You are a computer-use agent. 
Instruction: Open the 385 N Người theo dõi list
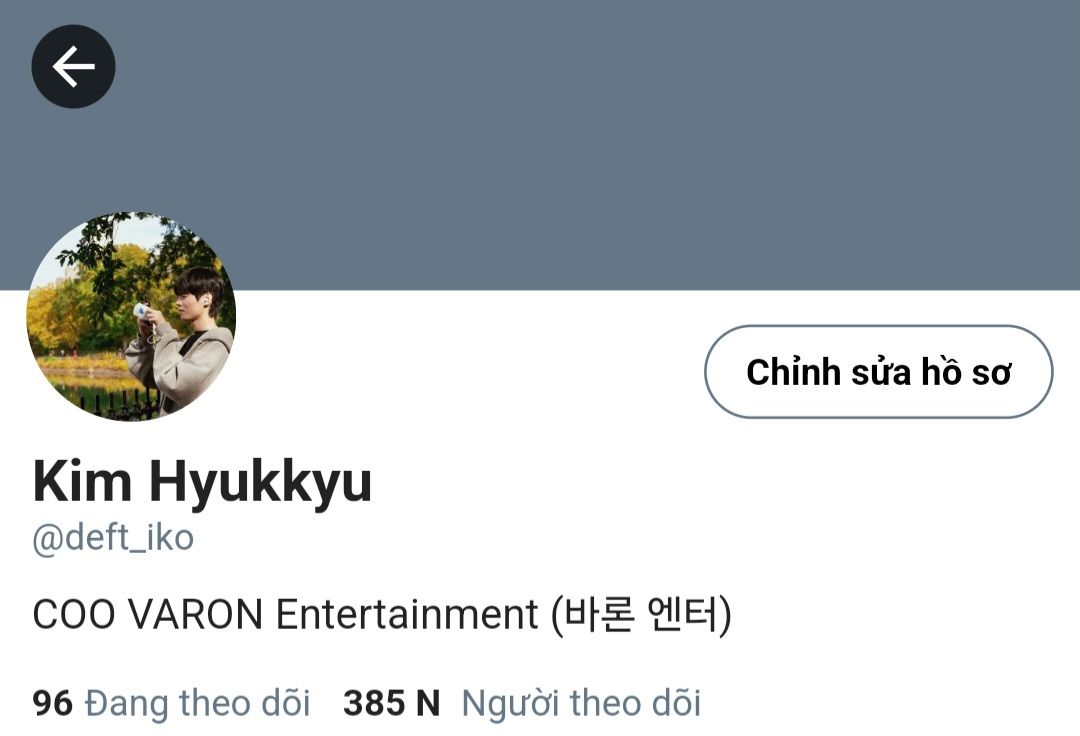[521, 703]
